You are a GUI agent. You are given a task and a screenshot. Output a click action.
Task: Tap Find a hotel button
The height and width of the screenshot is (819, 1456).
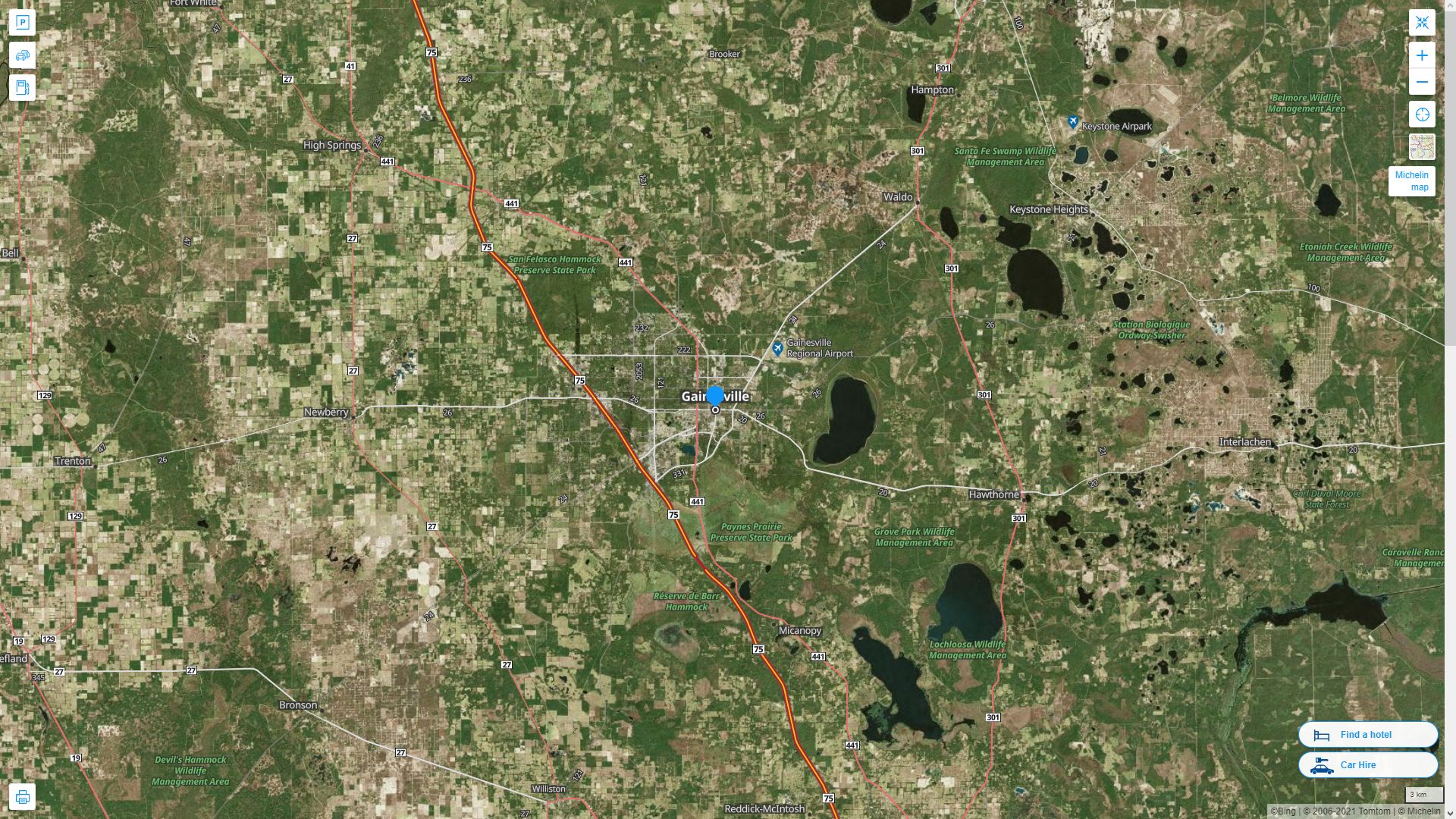1367,734
